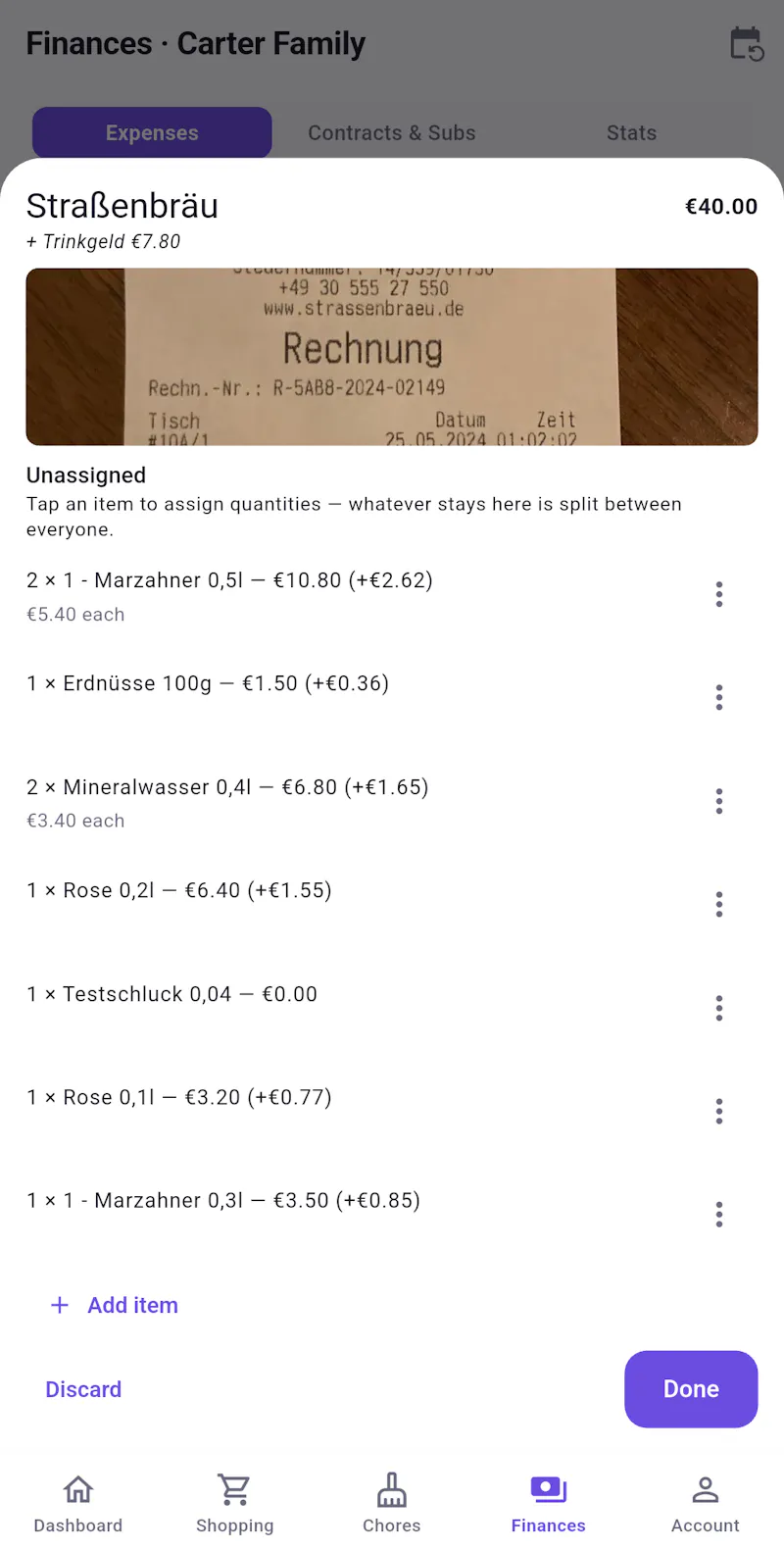
Task: Select the Finances tab in bottom navigation
Action: [549, 1504]
